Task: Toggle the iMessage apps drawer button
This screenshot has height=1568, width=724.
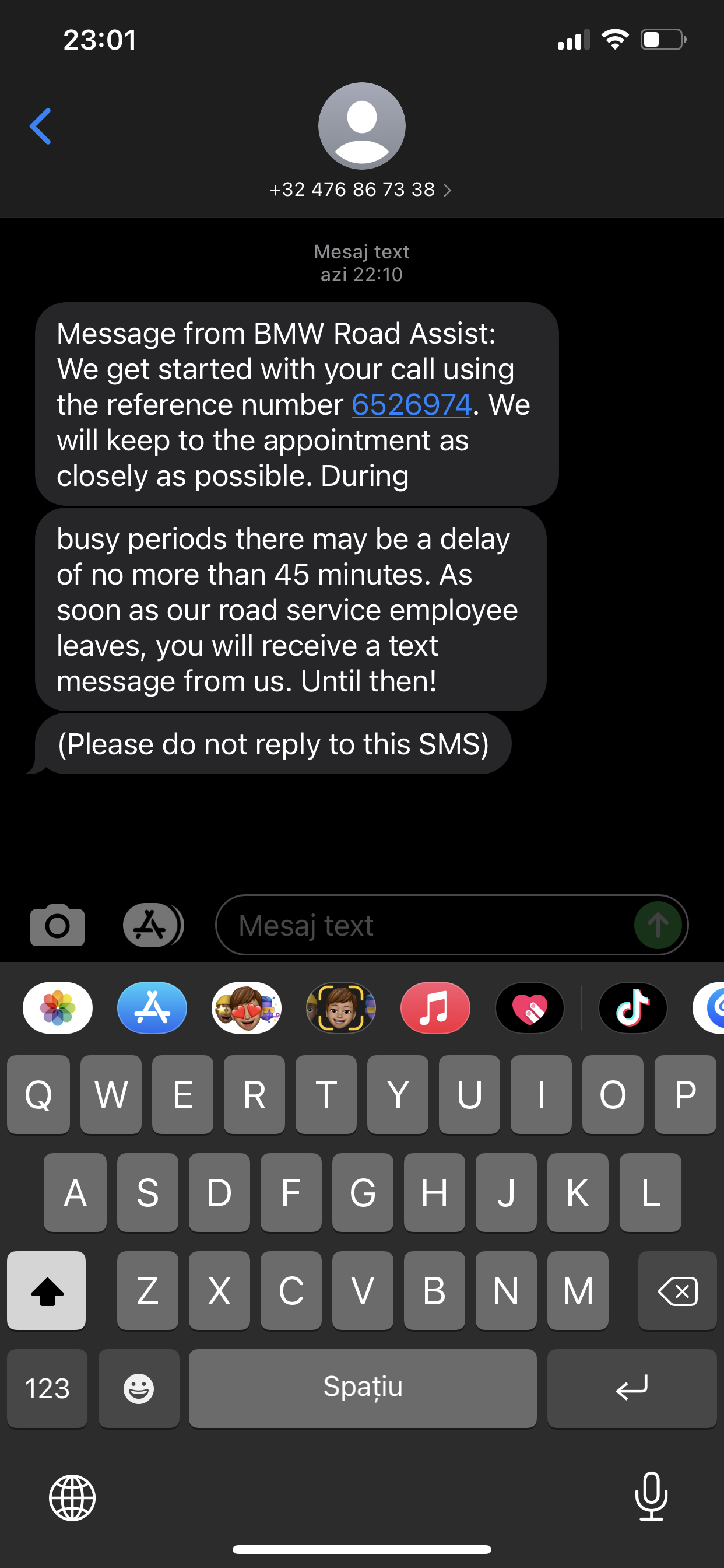Action: (x=152, y=925)
